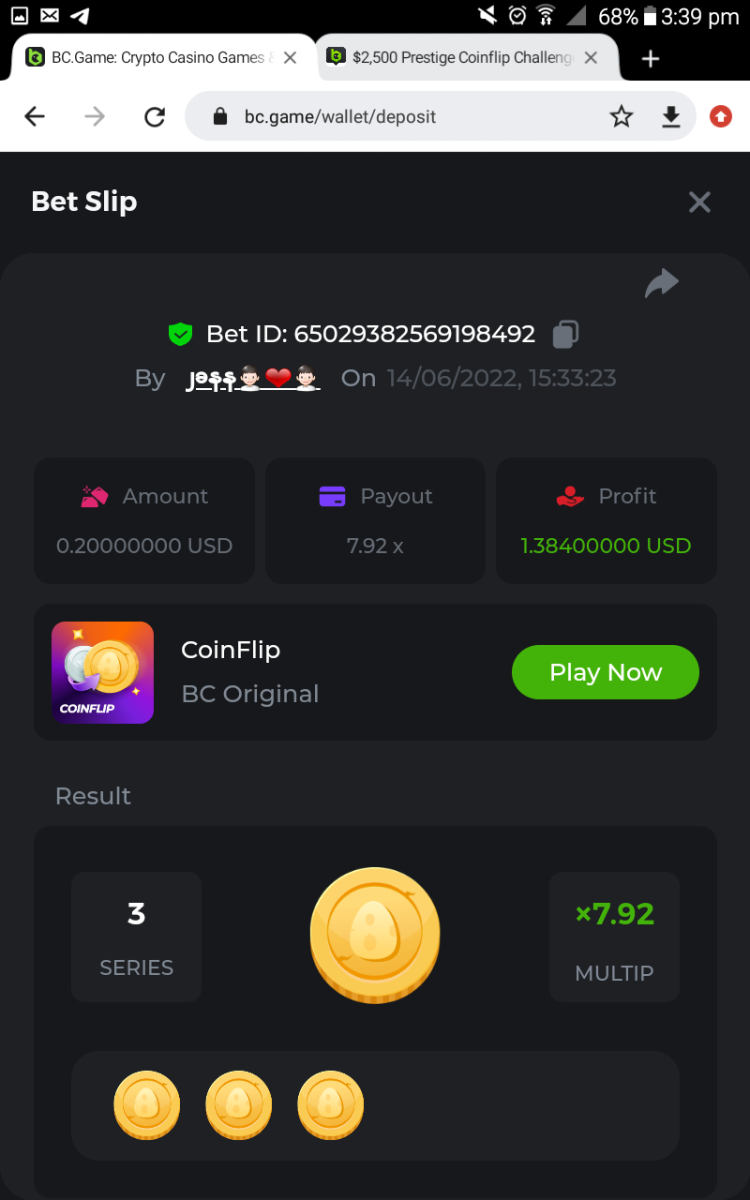Switch to the $2,500 Prestige Coinflip tab
Viewport: 750px width, 1200px height.
[455, 58]
